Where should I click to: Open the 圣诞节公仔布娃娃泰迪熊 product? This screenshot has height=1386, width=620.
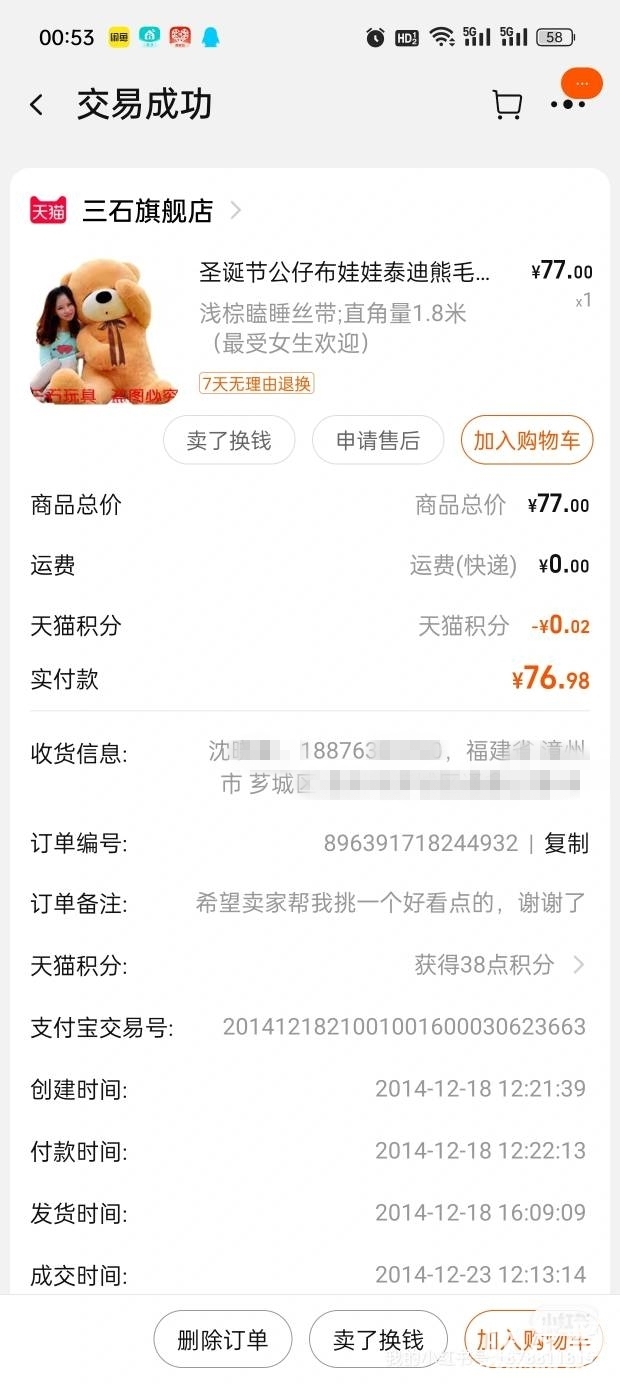(x=345, y=271)
